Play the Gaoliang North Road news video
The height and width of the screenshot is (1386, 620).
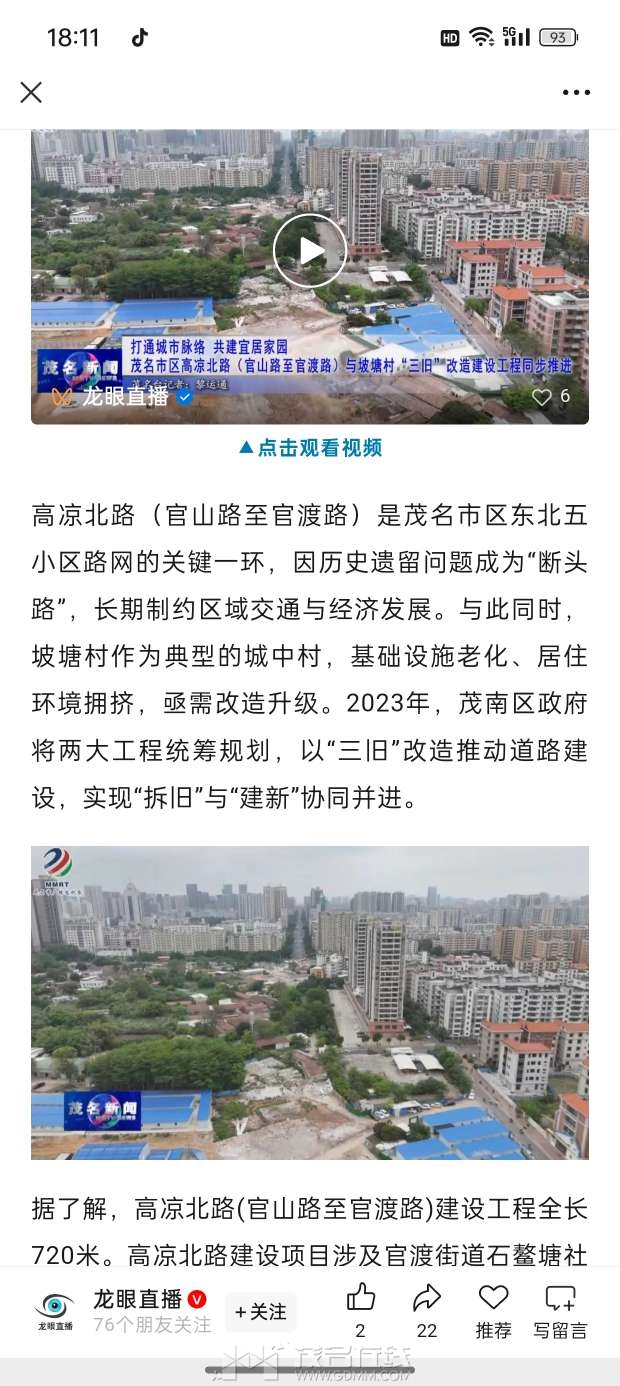(310, 251)
